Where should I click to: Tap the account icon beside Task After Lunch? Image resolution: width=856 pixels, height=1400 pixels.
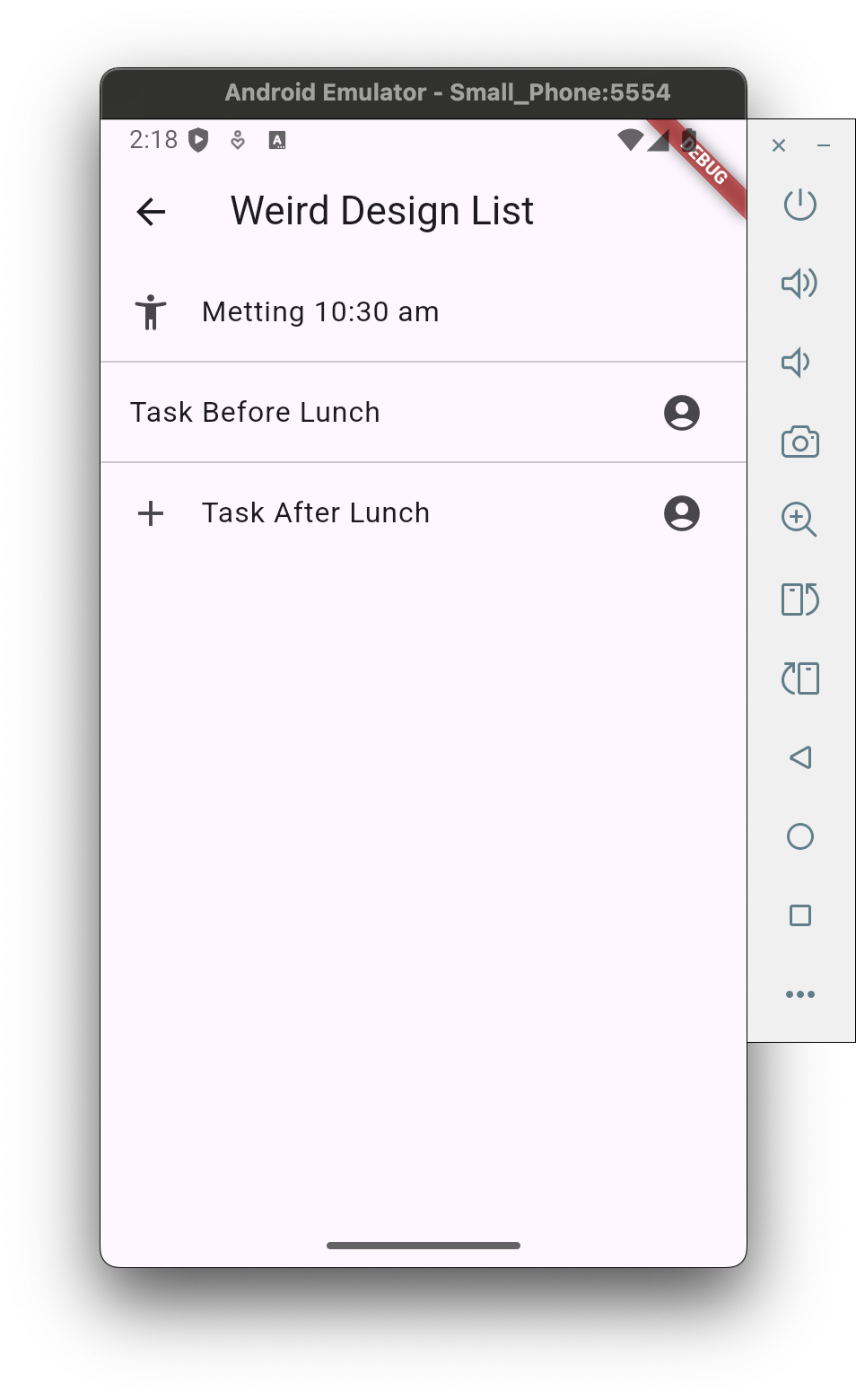pyautogui.click(x=682, y=513)
